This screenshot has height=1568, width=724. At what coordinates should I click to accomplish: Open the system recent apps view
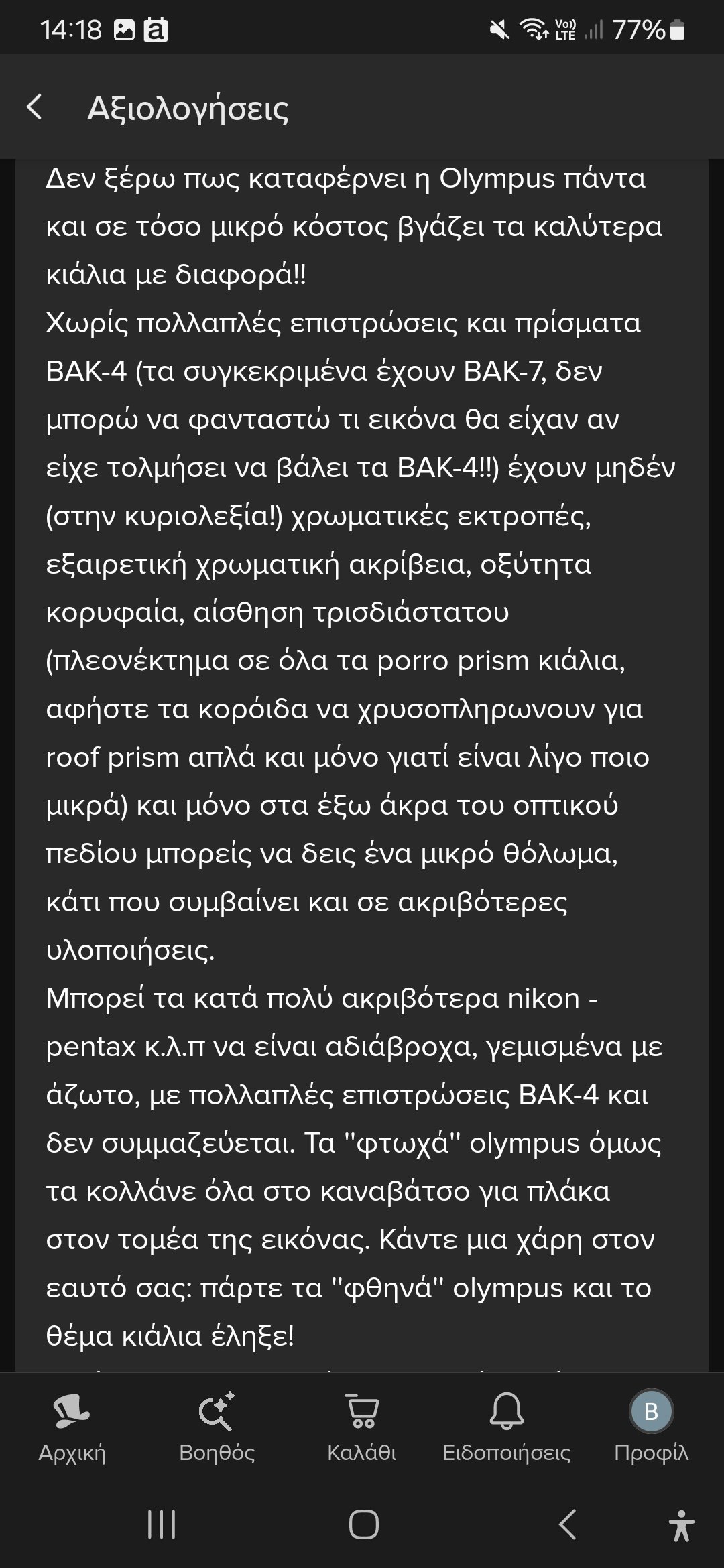162,1526
